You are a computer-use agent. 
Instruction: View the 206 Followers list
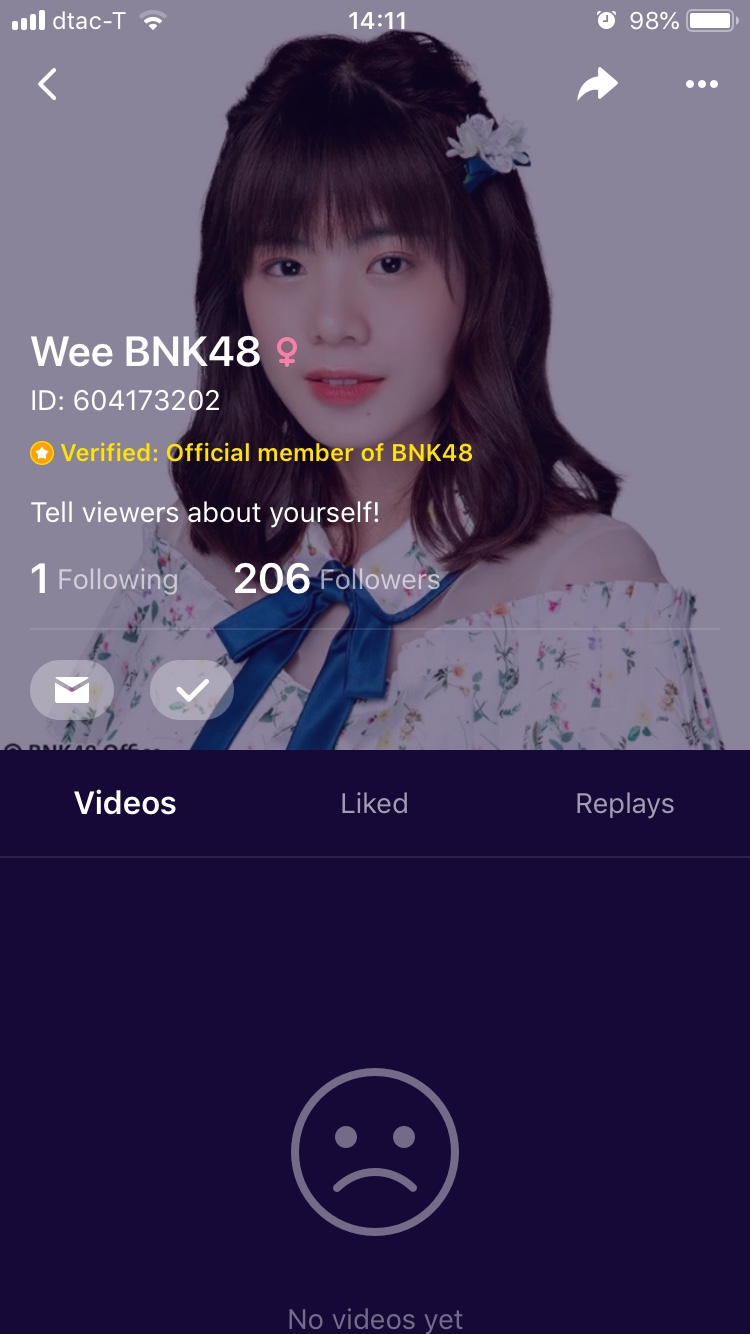[x=337, y=579]
